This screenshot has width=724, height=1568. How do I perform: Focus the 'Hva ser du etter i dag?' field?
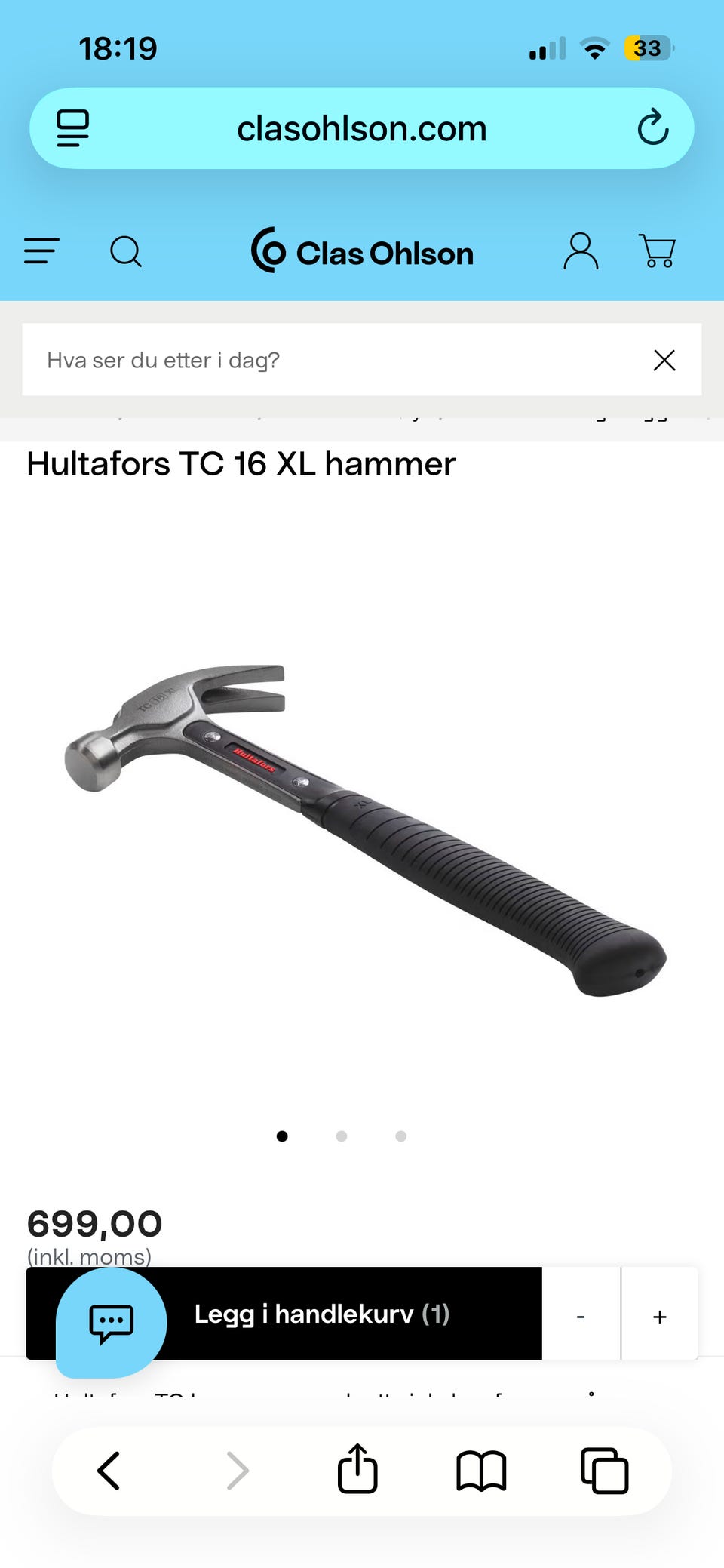332,360
